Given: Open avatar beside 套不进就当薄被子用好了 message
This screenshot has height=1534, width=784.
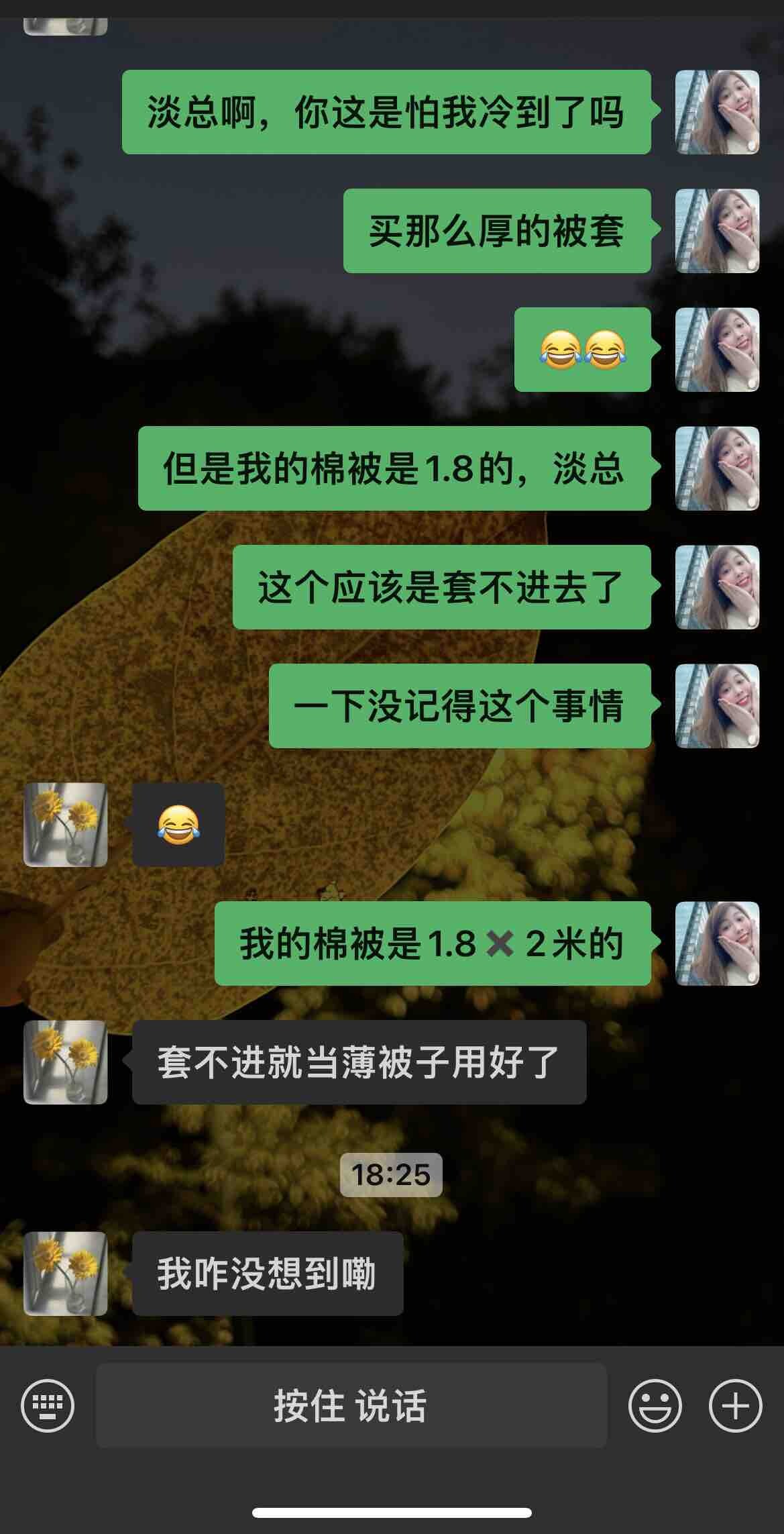Looking at the screenshot, I should (66, 1062).
